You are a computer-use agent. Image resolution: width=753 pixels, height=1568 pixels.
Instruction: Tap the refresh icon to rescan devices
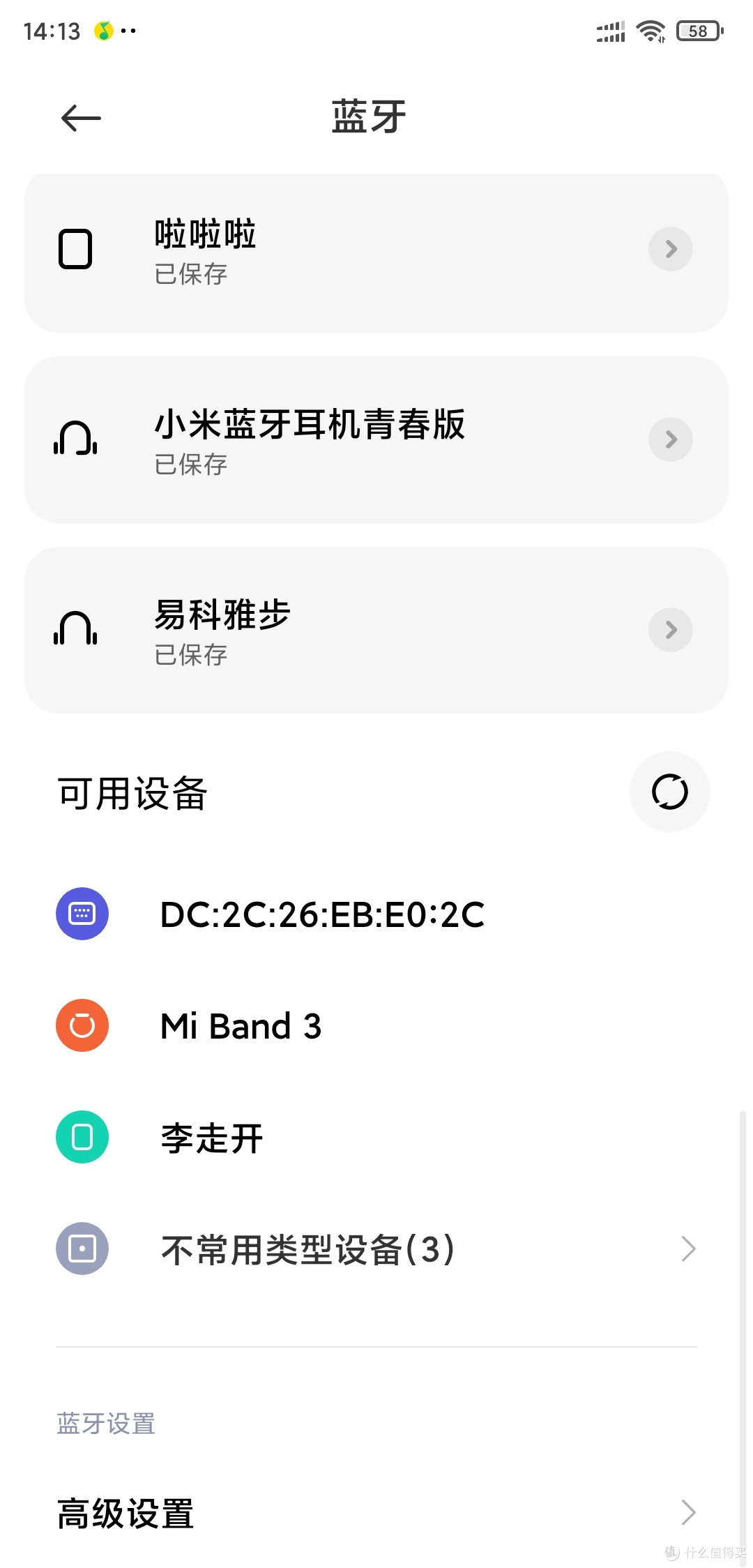pyautogui.click(x=669, y=792)
